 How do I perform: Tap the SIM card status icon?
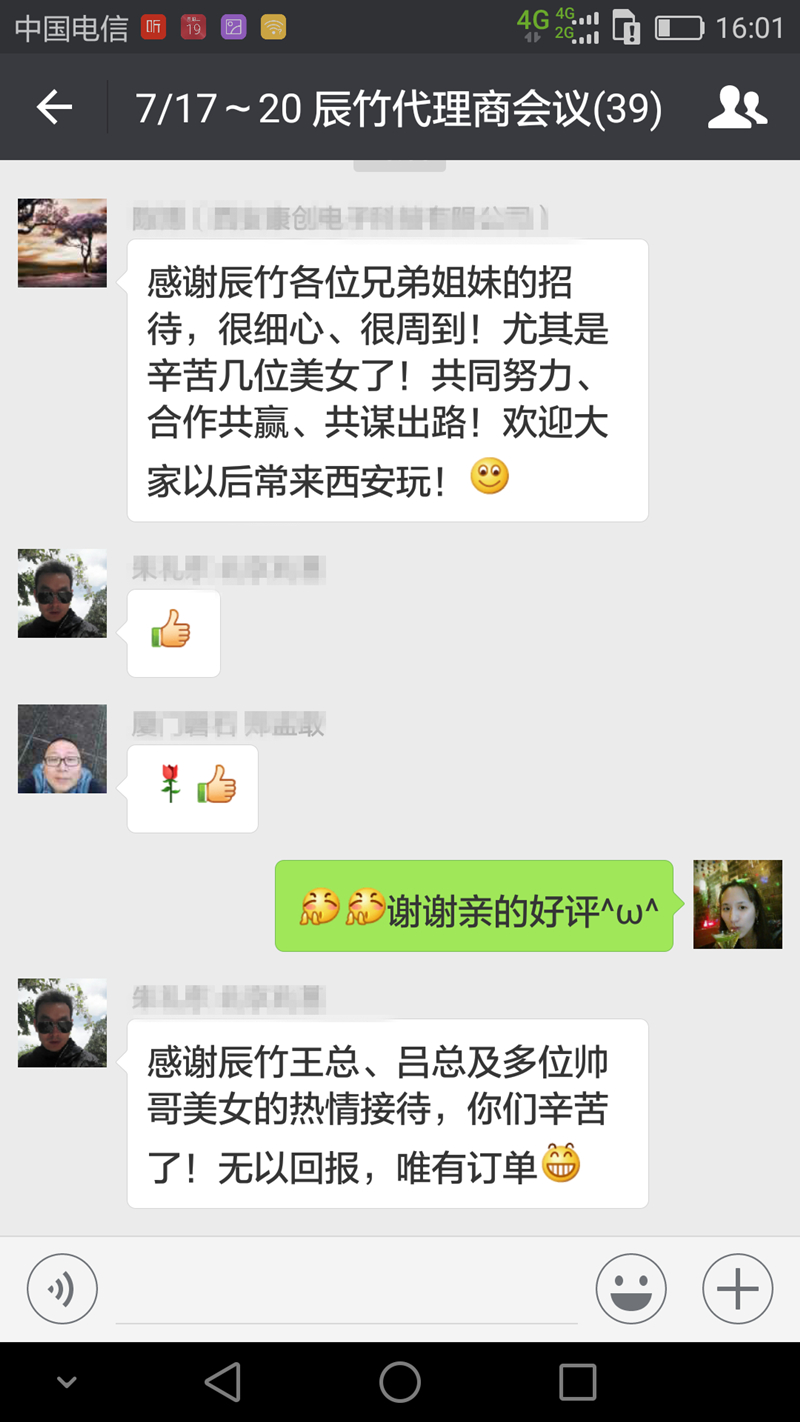pyautogui.click(x=626, y=26)
